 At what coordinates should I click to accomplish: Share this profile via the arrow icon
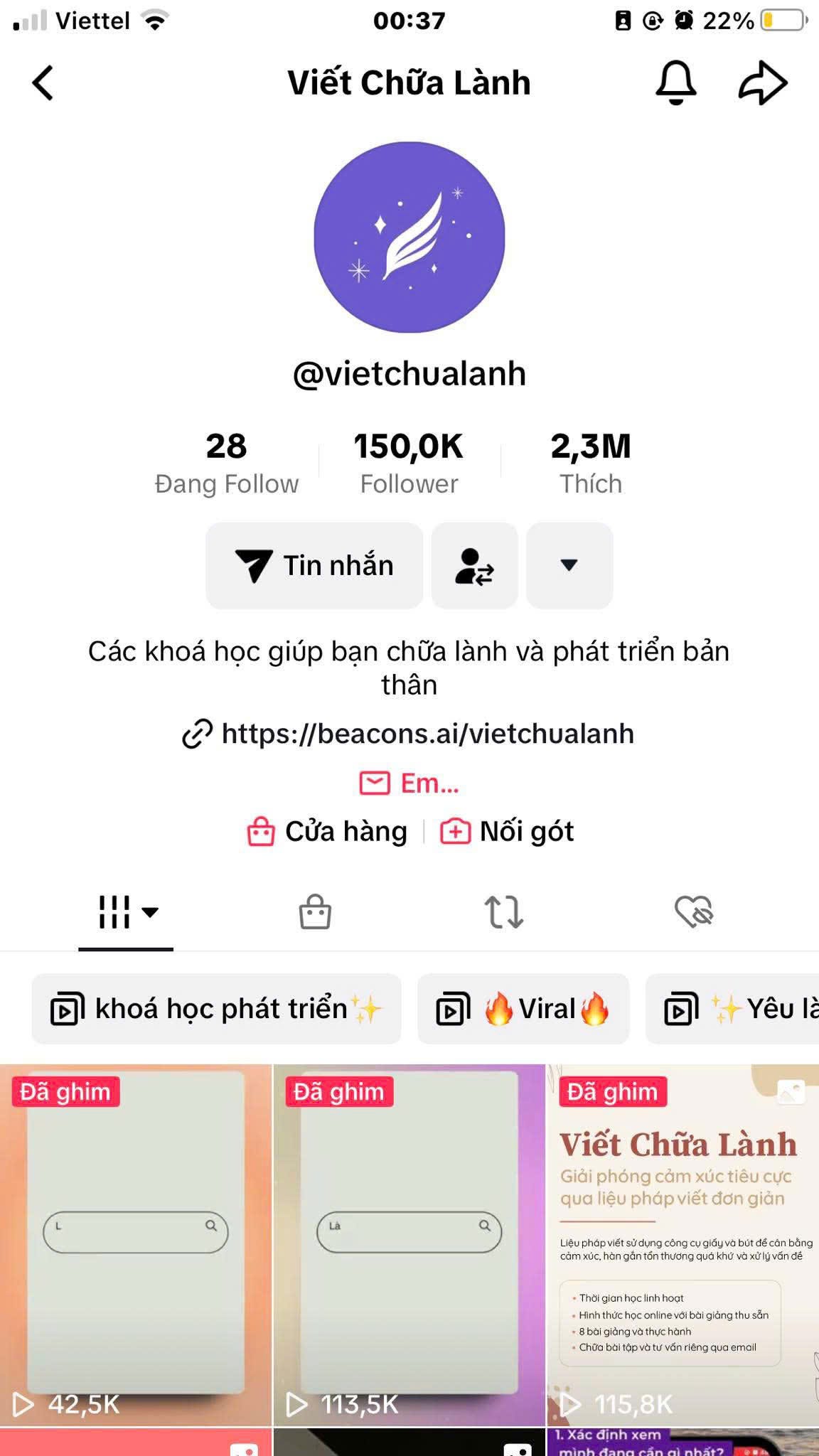pyautogui.click(x=763, y=82)
